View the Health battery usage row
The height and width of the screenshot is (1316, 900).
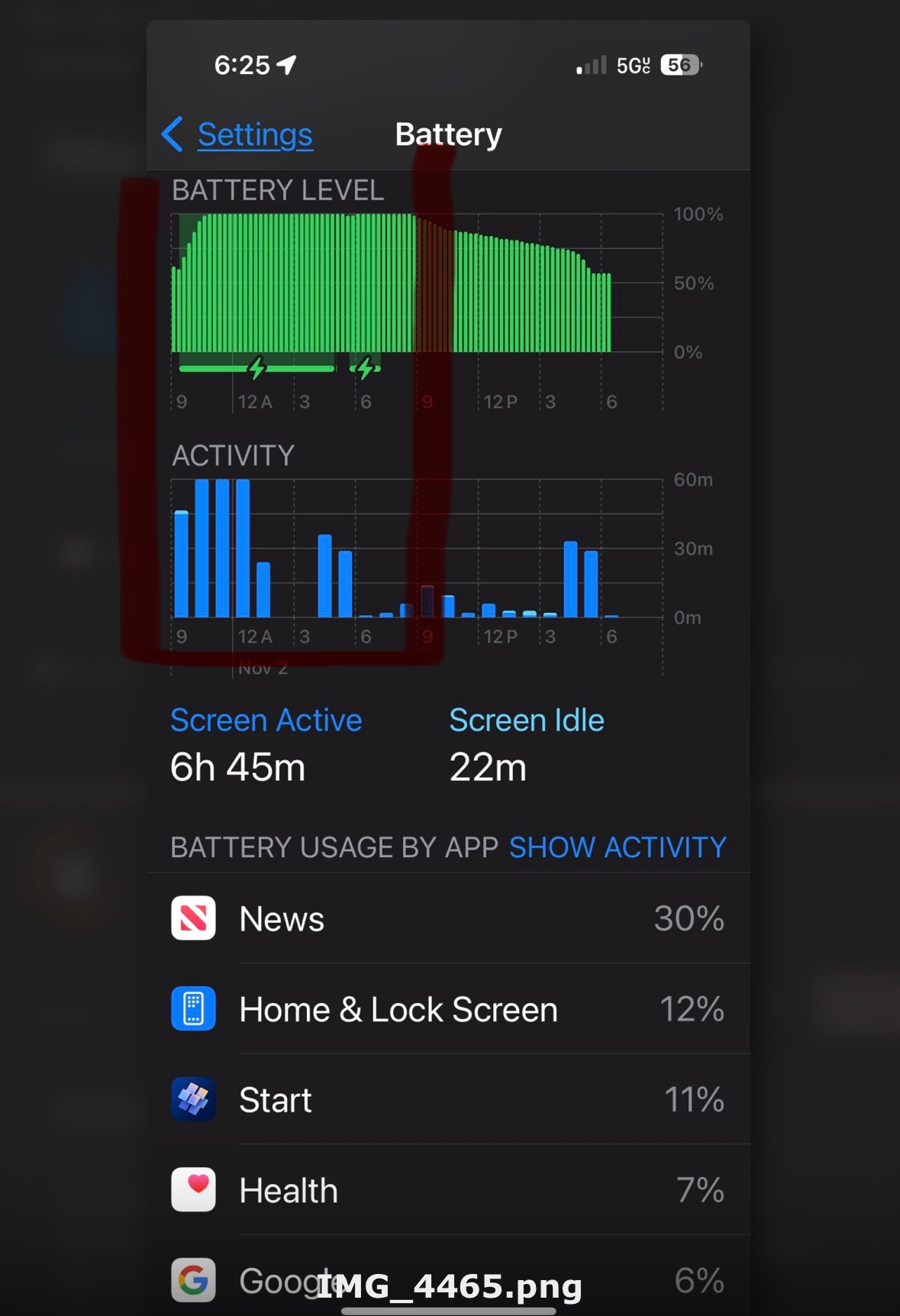[x=447, y=1190]
